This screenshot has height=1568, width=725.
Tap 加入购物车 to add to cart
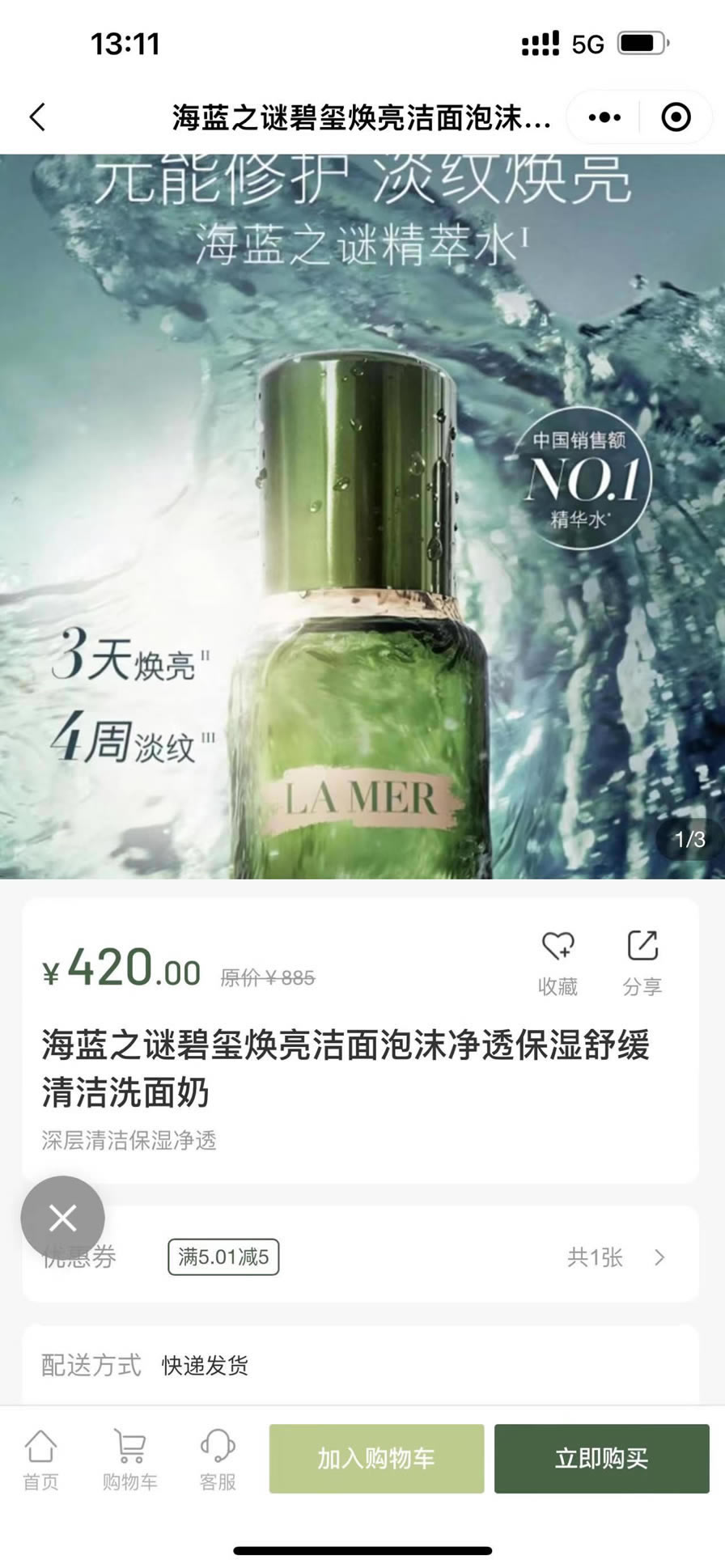pyautogui.click(x=376, y=1458)
